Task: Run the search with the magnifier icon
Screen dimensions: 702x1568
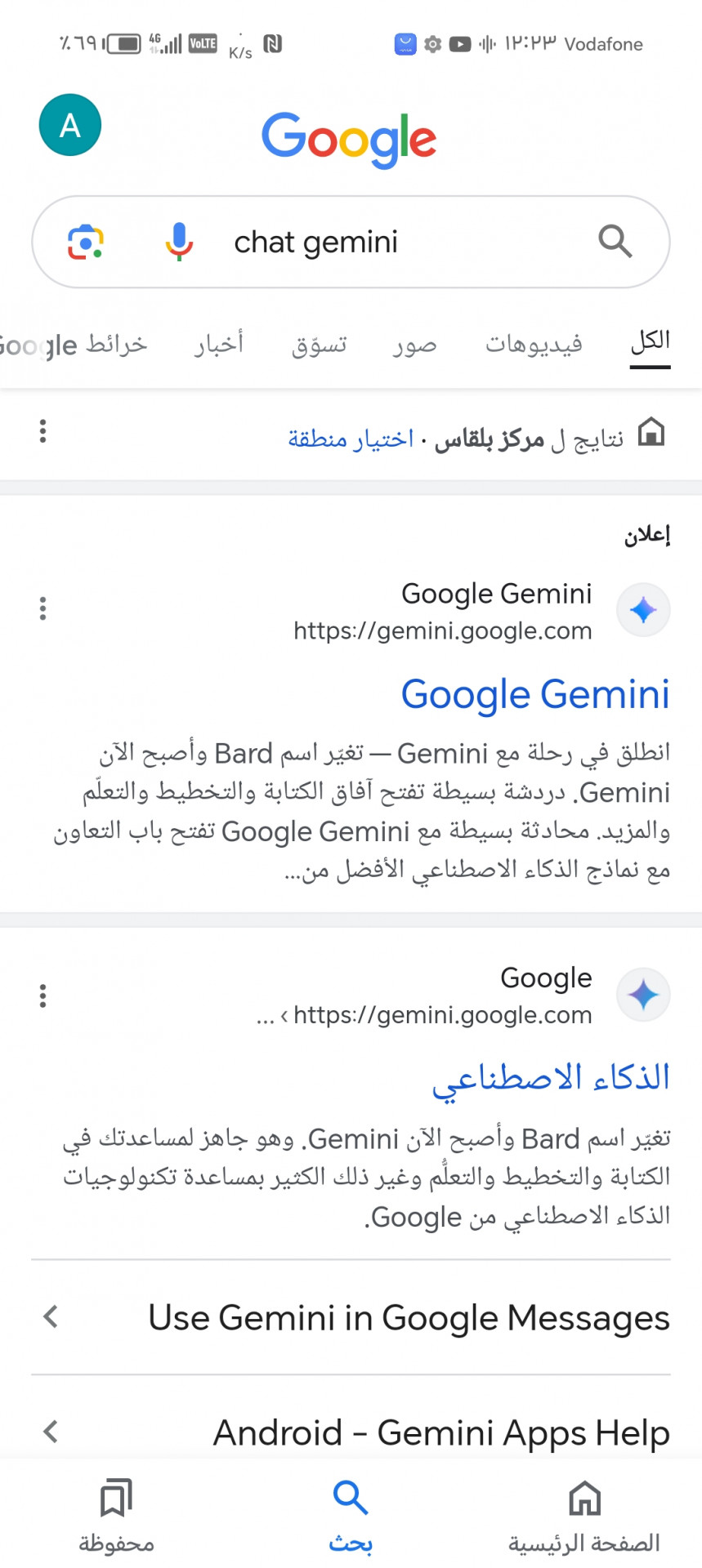Action: [615, 242]
